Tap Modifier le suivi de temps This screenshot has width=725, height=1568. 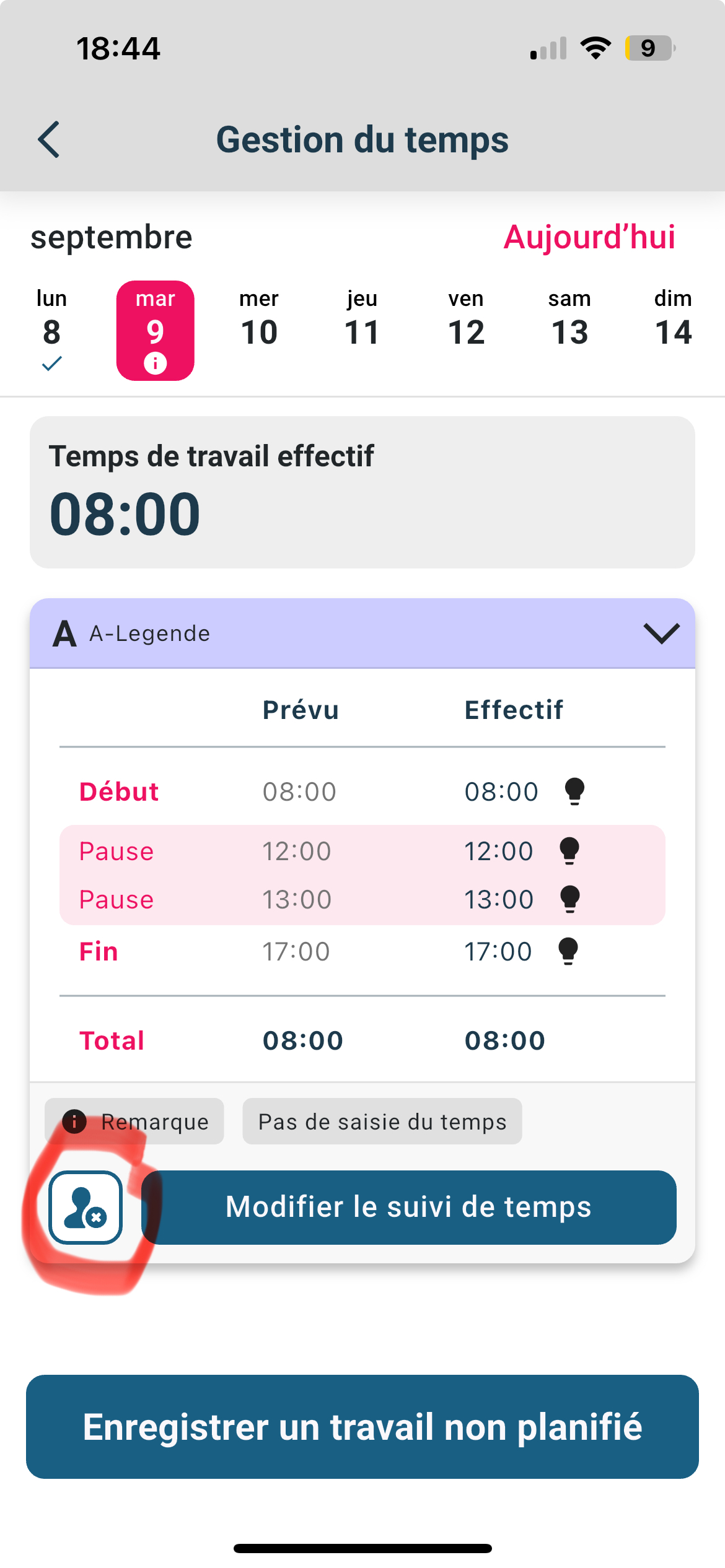409,1207
